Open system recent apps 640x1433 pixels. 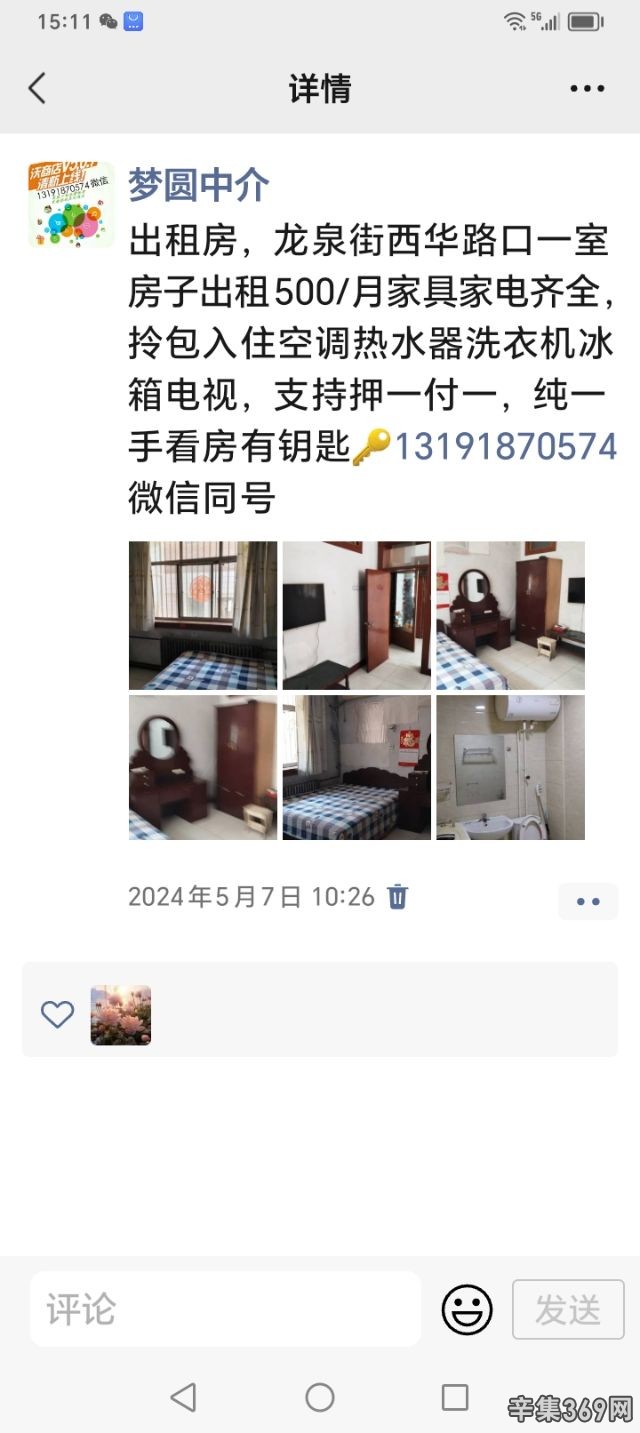tap(455, 1397)
